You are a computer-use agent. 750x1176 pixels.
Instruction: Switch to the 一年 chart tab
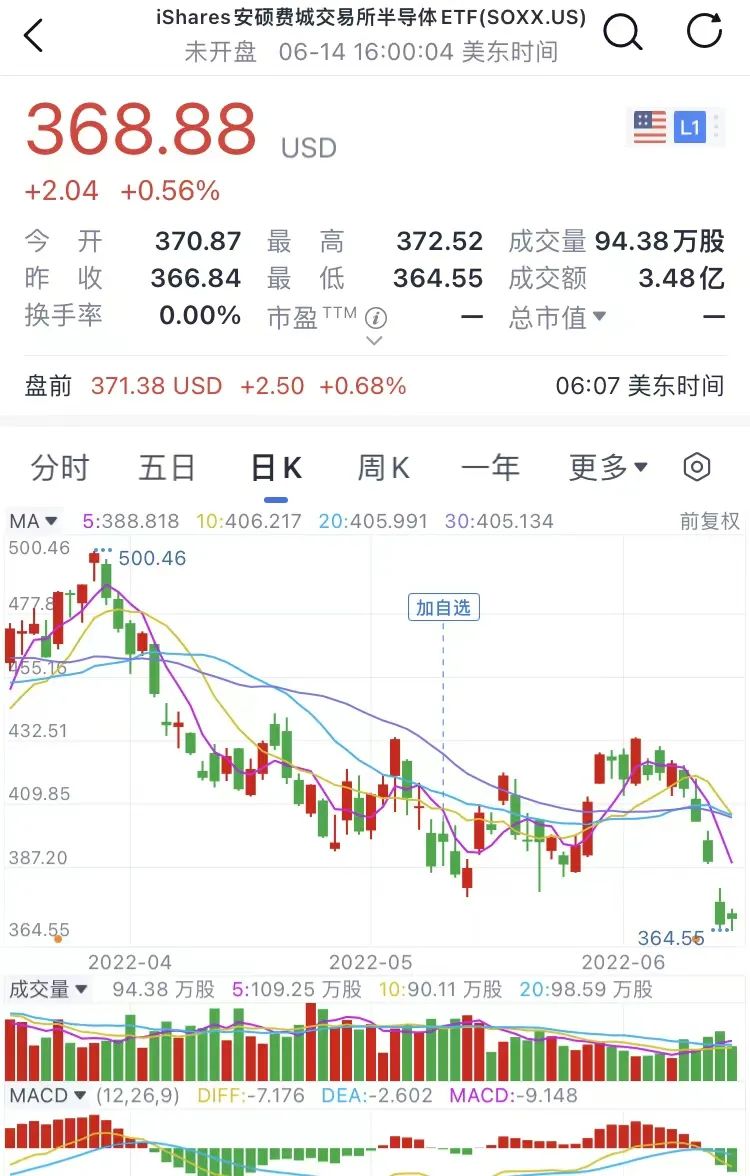coord(490,468)
